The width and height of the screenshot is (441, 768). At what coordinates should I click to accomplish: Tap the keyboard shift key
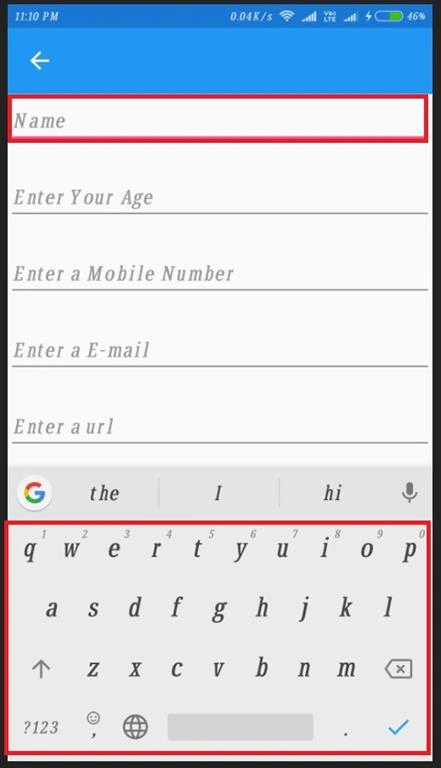(x=41, y=669)
